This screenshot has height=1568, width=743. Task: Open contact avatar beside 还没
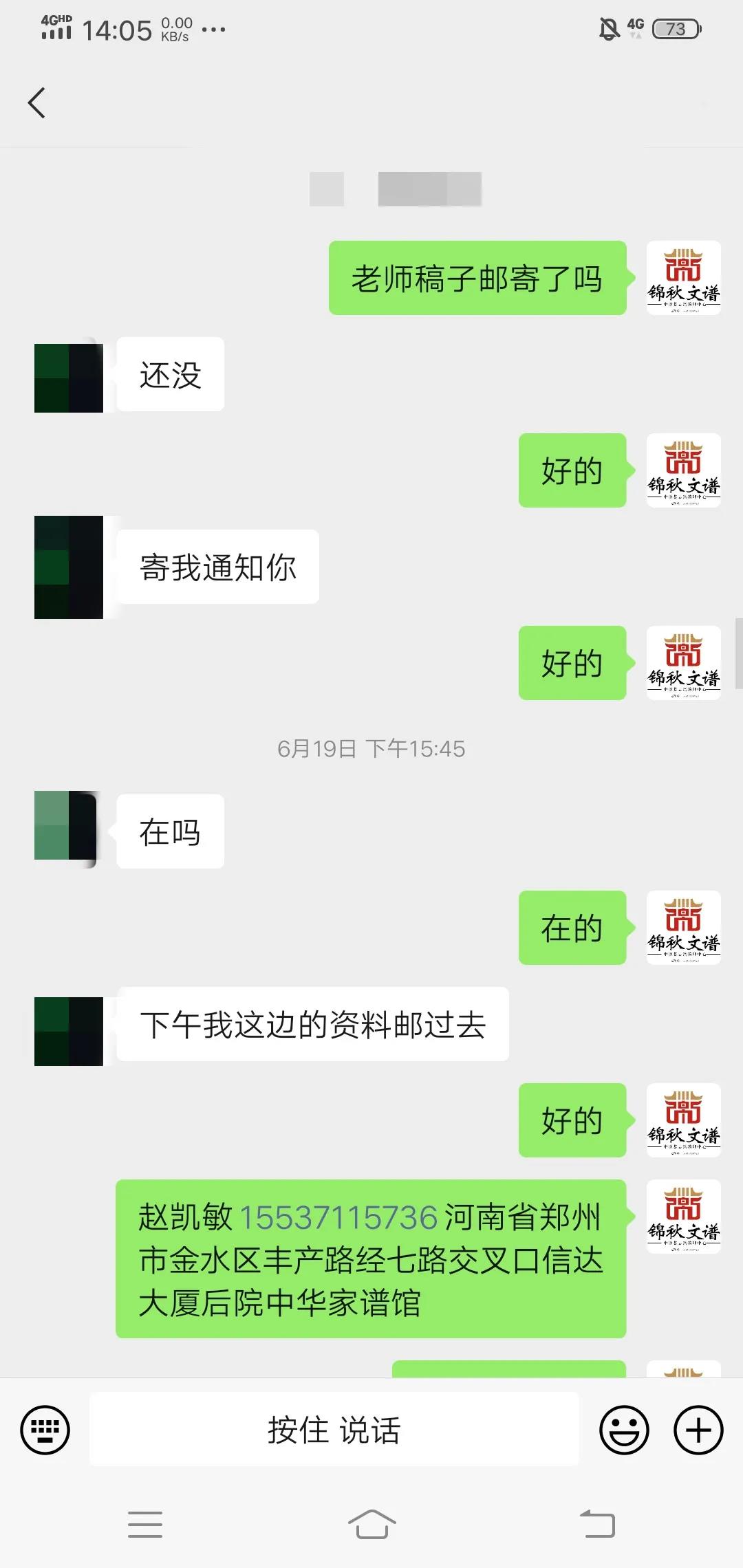(69, 378)
